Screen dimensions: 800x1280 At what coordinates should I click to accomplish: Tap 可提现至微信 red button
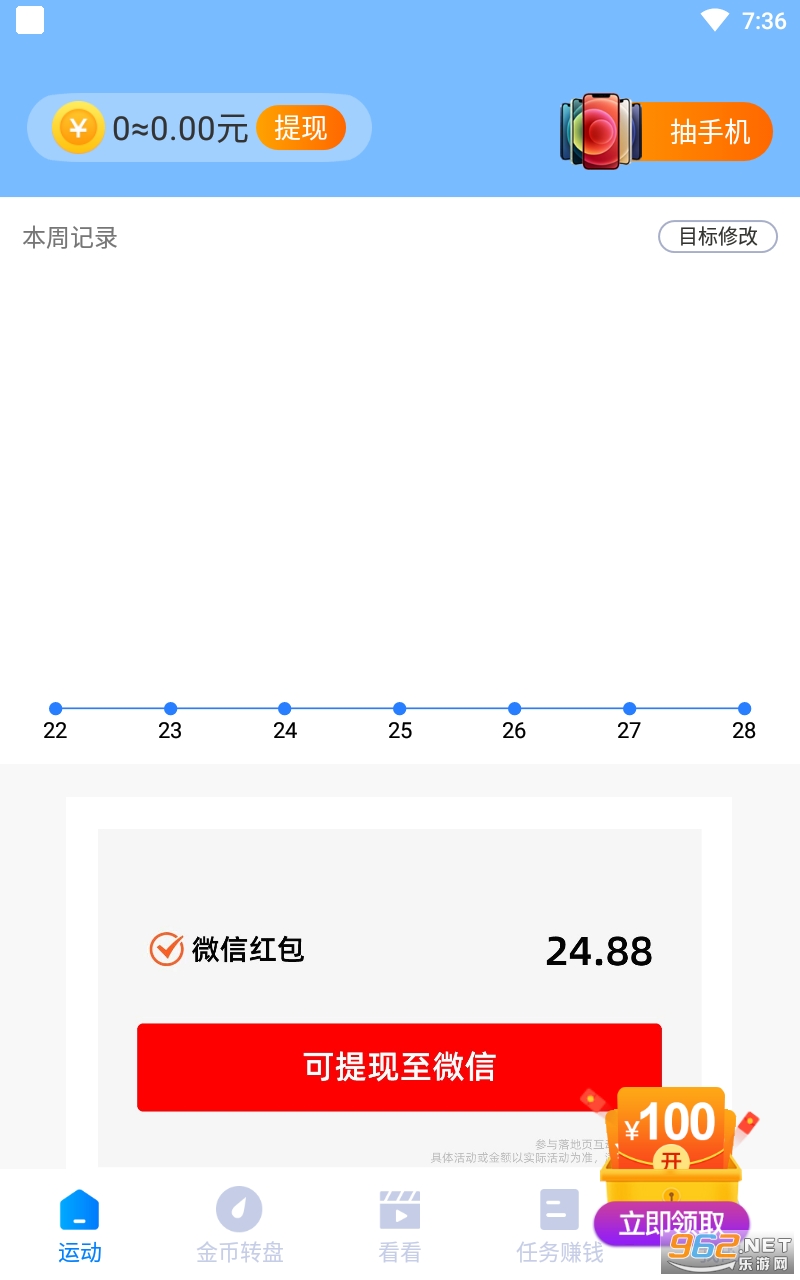pos(399,1066)
